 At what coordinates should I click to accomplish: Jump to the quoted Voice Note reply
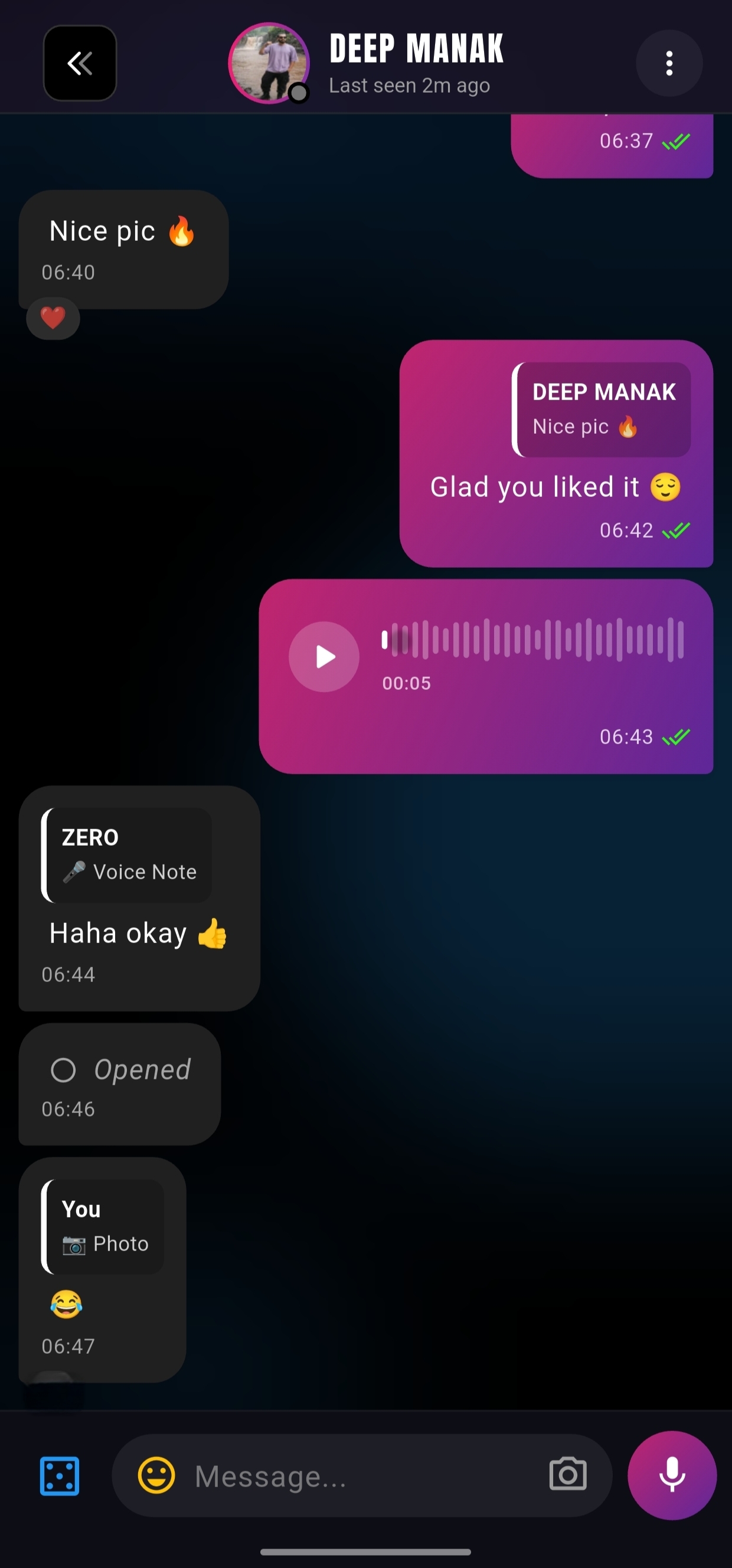click(x=128, y=855)
